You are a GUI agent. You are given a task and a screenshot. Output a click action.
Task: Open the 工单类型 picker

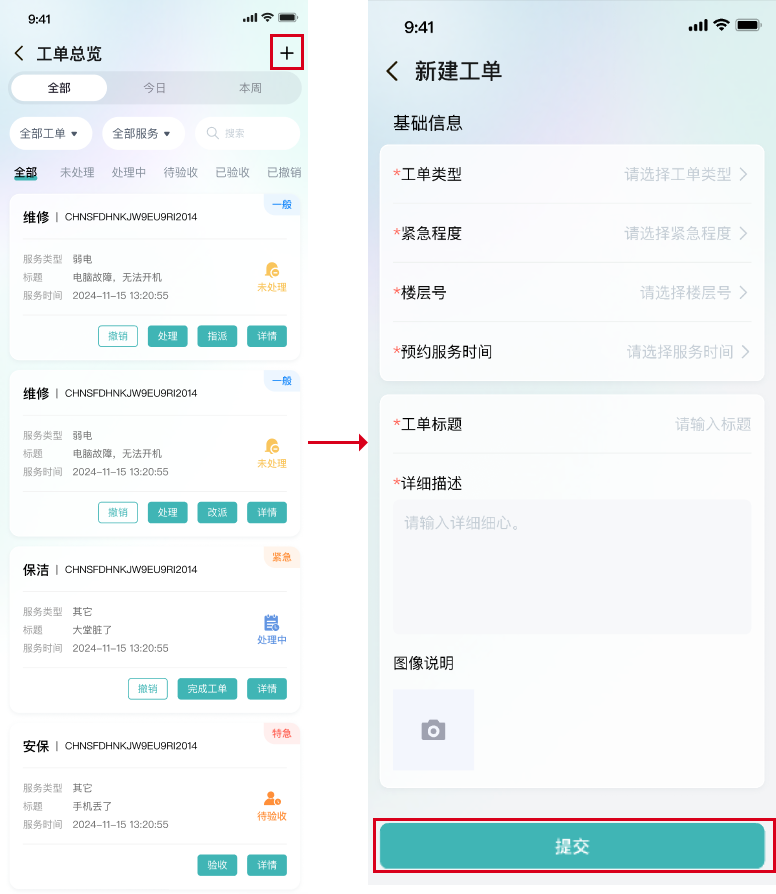pos(686,174)
